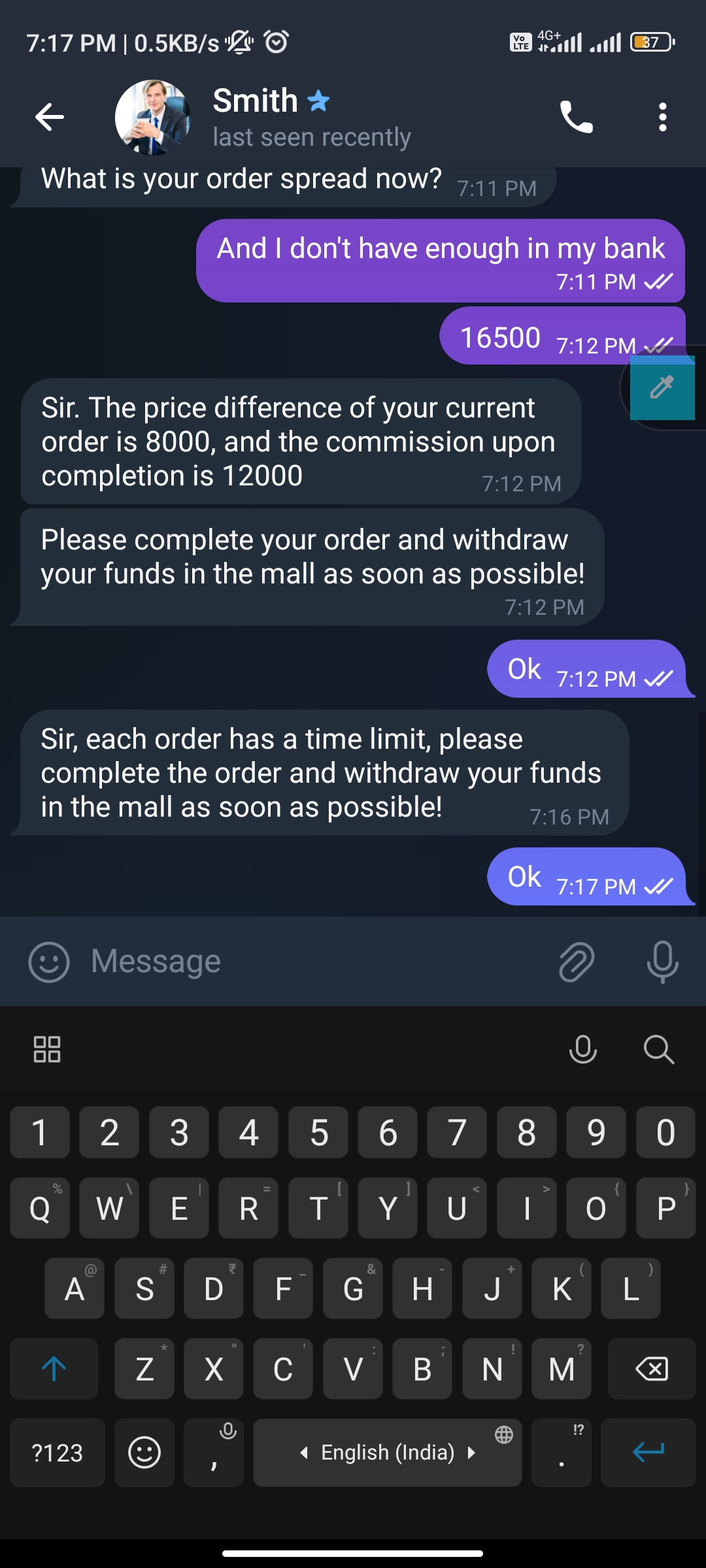Start a voice call with Smith

click(576, 118)
